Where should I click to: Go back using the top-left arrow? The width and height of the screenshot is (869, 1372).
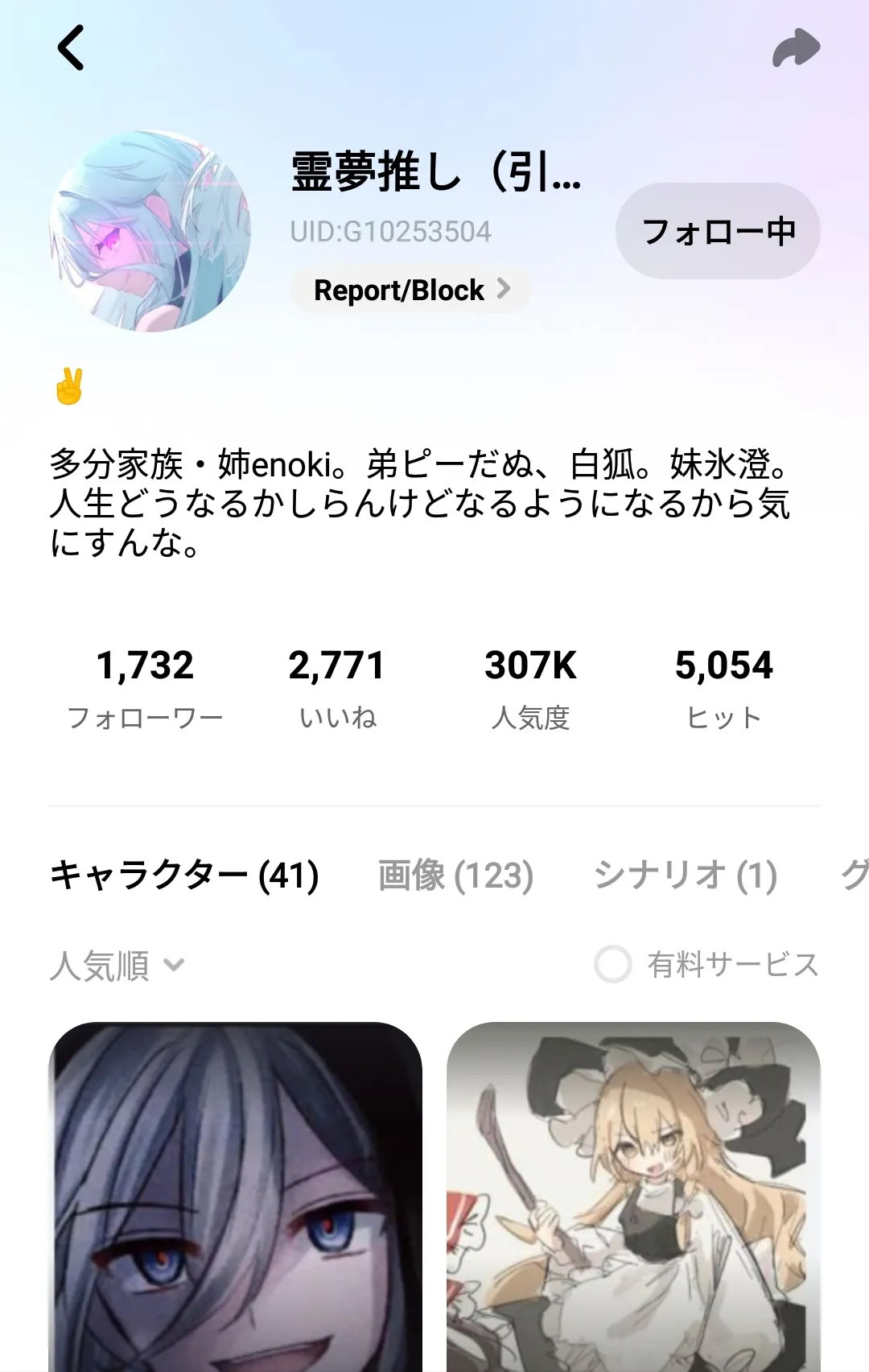(71, 47)
